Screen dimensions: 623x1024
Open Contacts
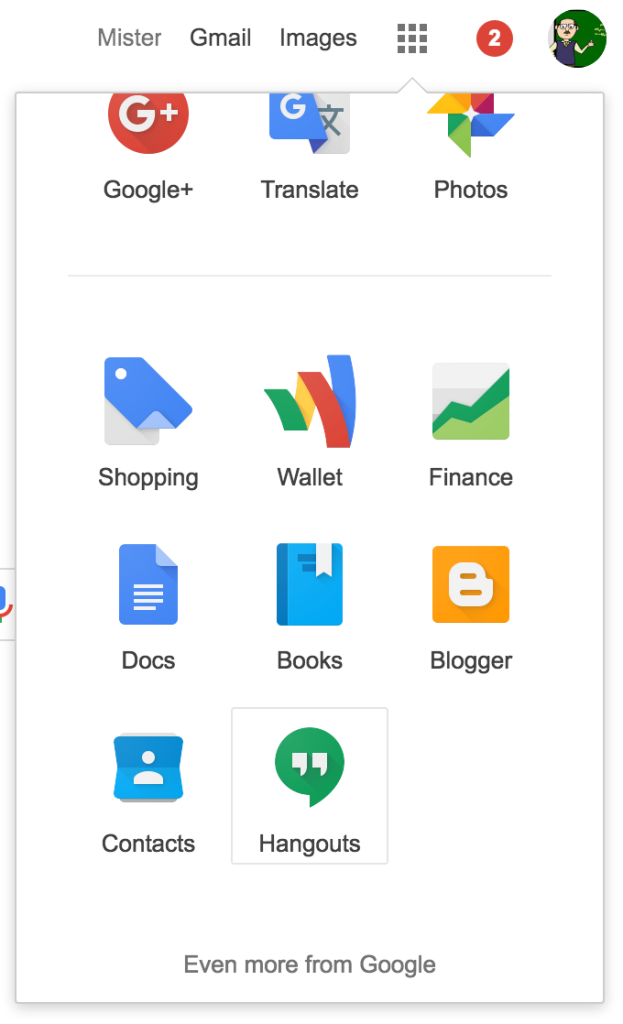[x=148, y=789]
